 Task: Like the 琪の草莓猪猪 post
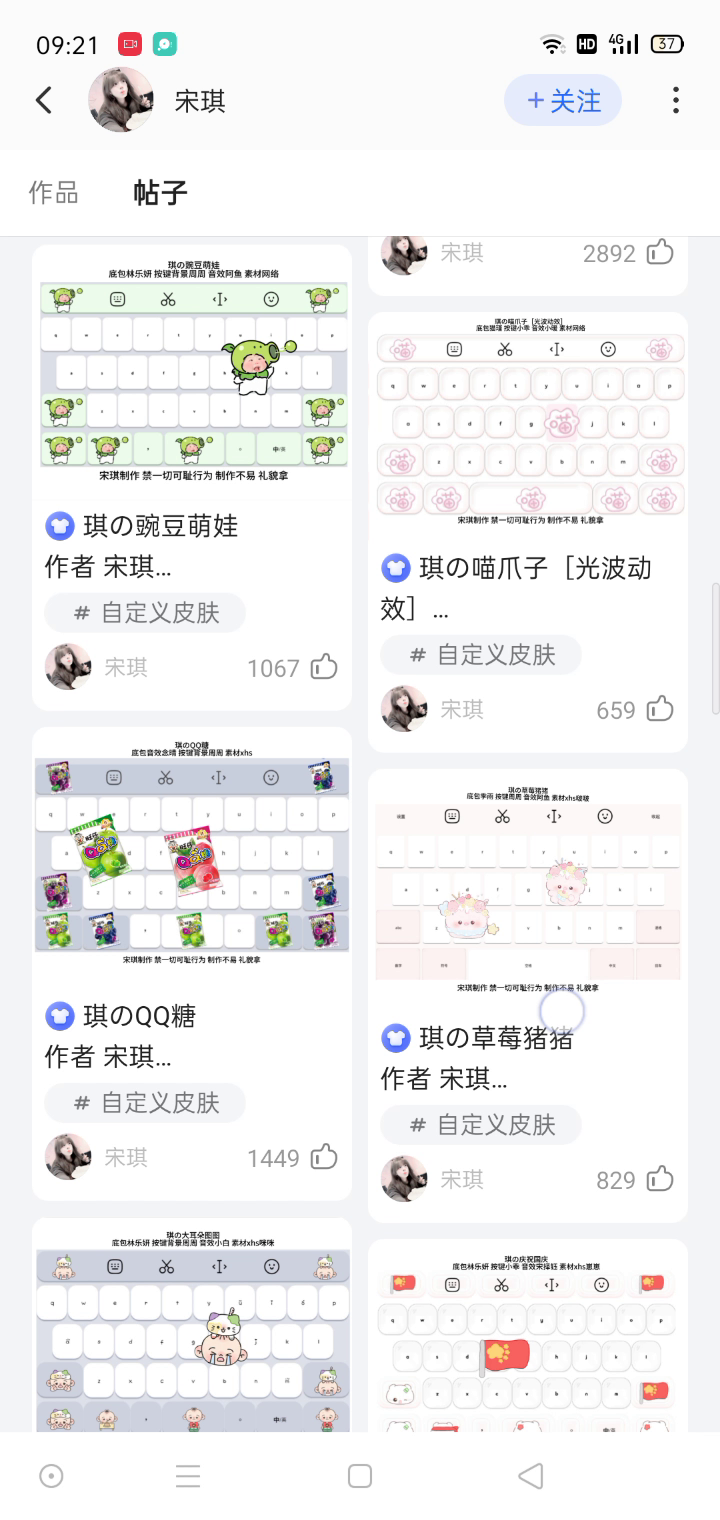[659, 1179]
